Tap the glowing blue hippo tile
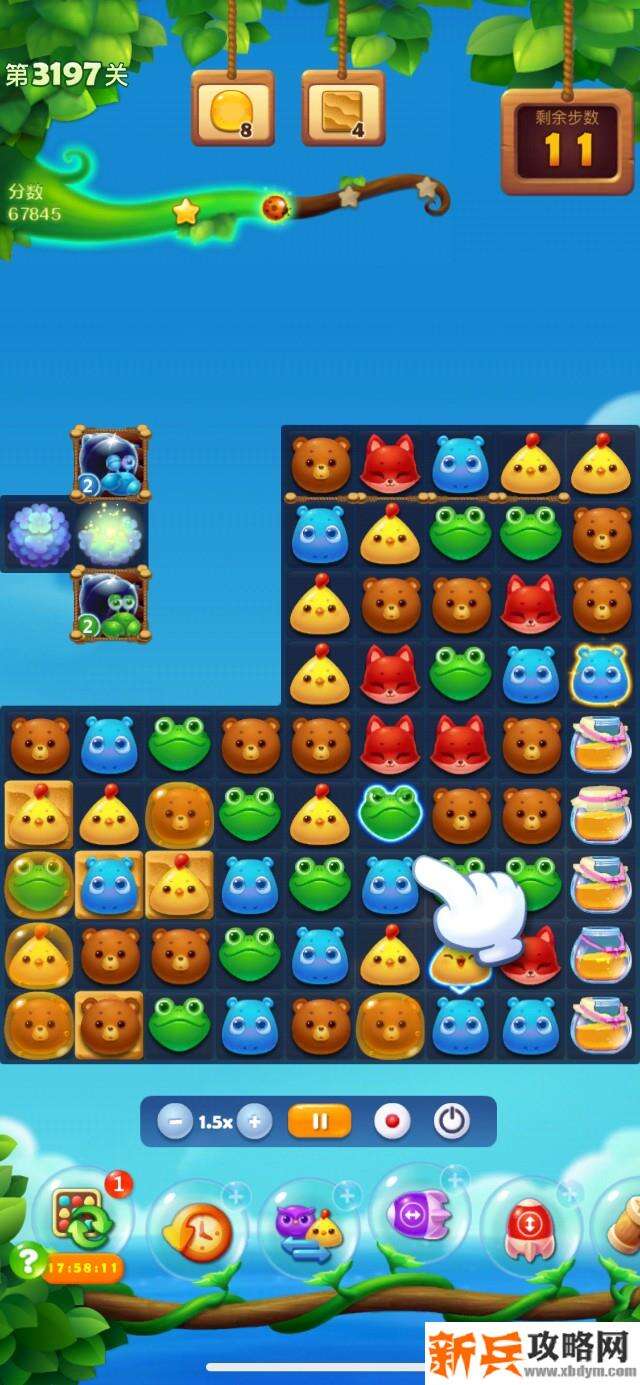The height and width of the screenshot is (1385, 640). pyautogui.click(x=601, y=674)
